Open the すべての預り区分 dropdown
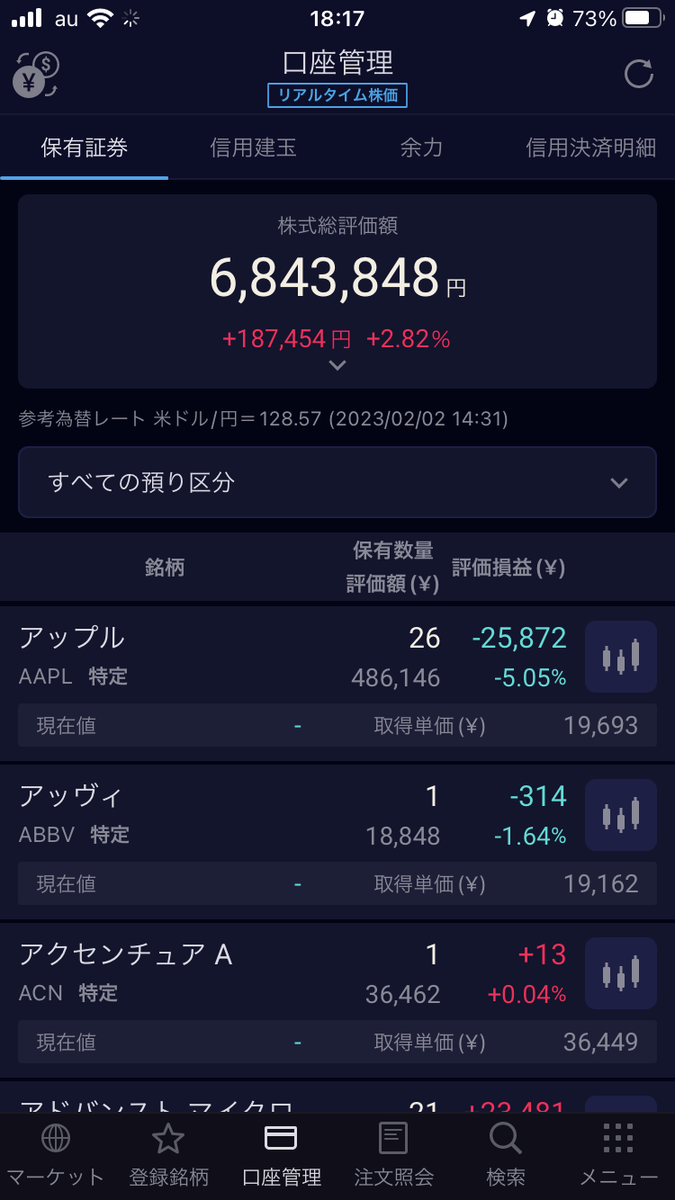Image resolution: width=675 pixels, height=1200 pixels. tap(337, 482)
